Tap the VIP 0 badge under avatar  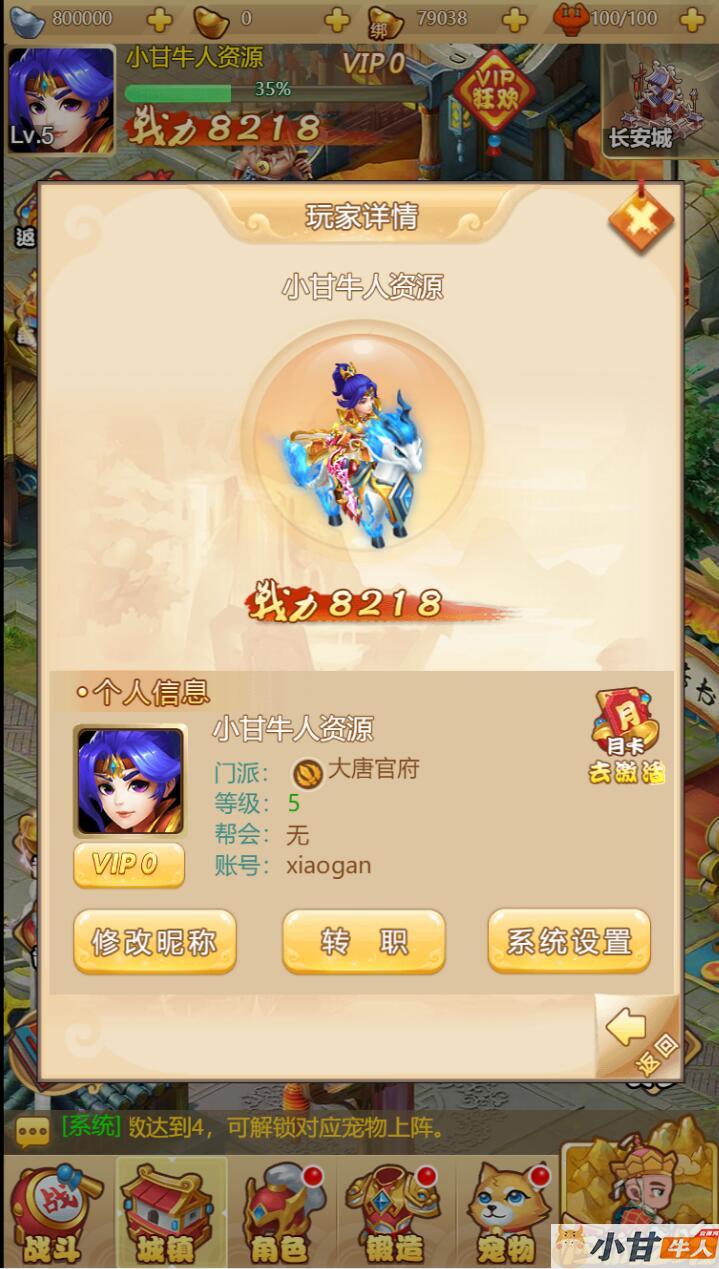128,864
